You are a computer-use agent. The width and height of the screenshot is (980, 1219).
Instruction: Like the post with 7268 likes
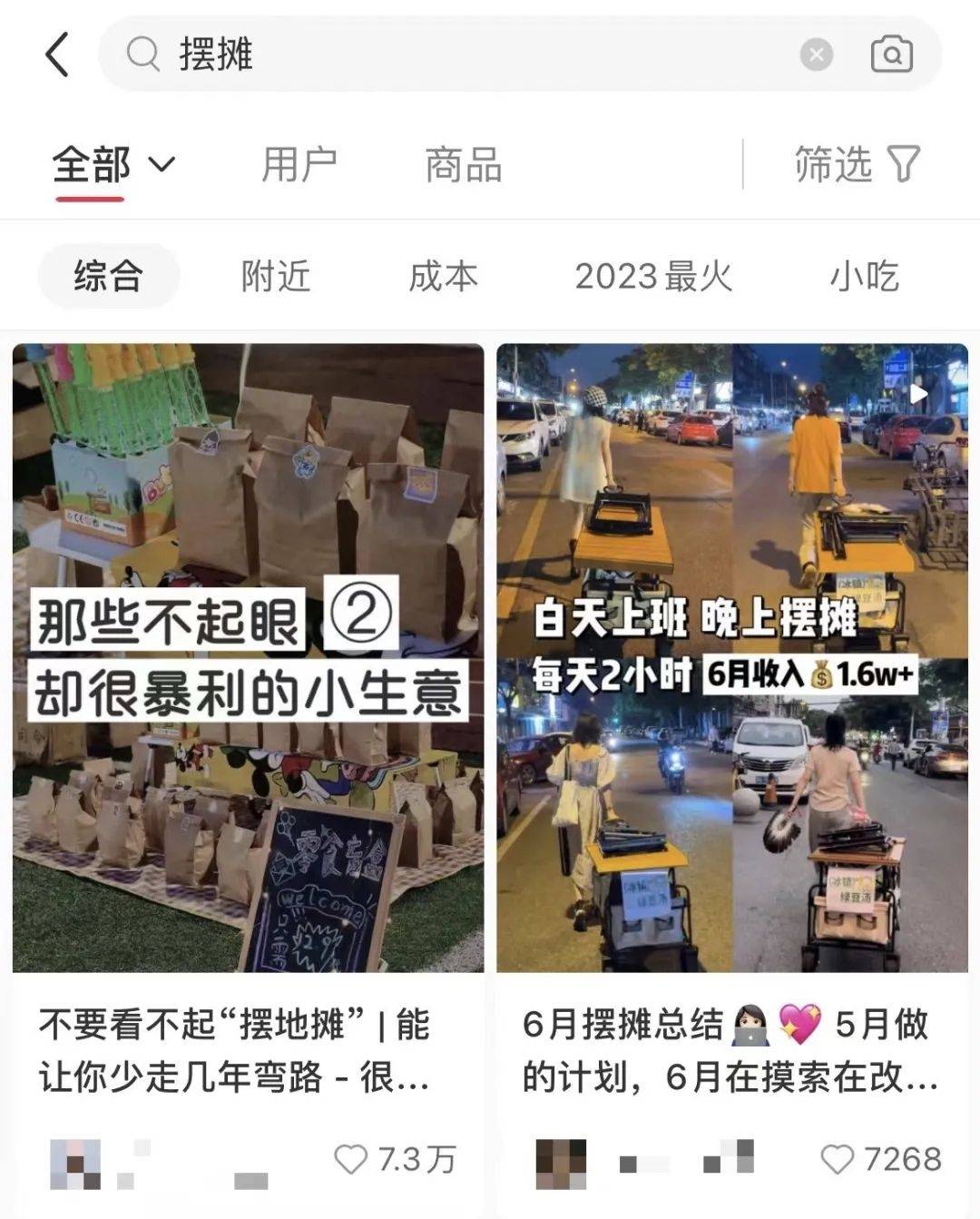(837, 1159)
